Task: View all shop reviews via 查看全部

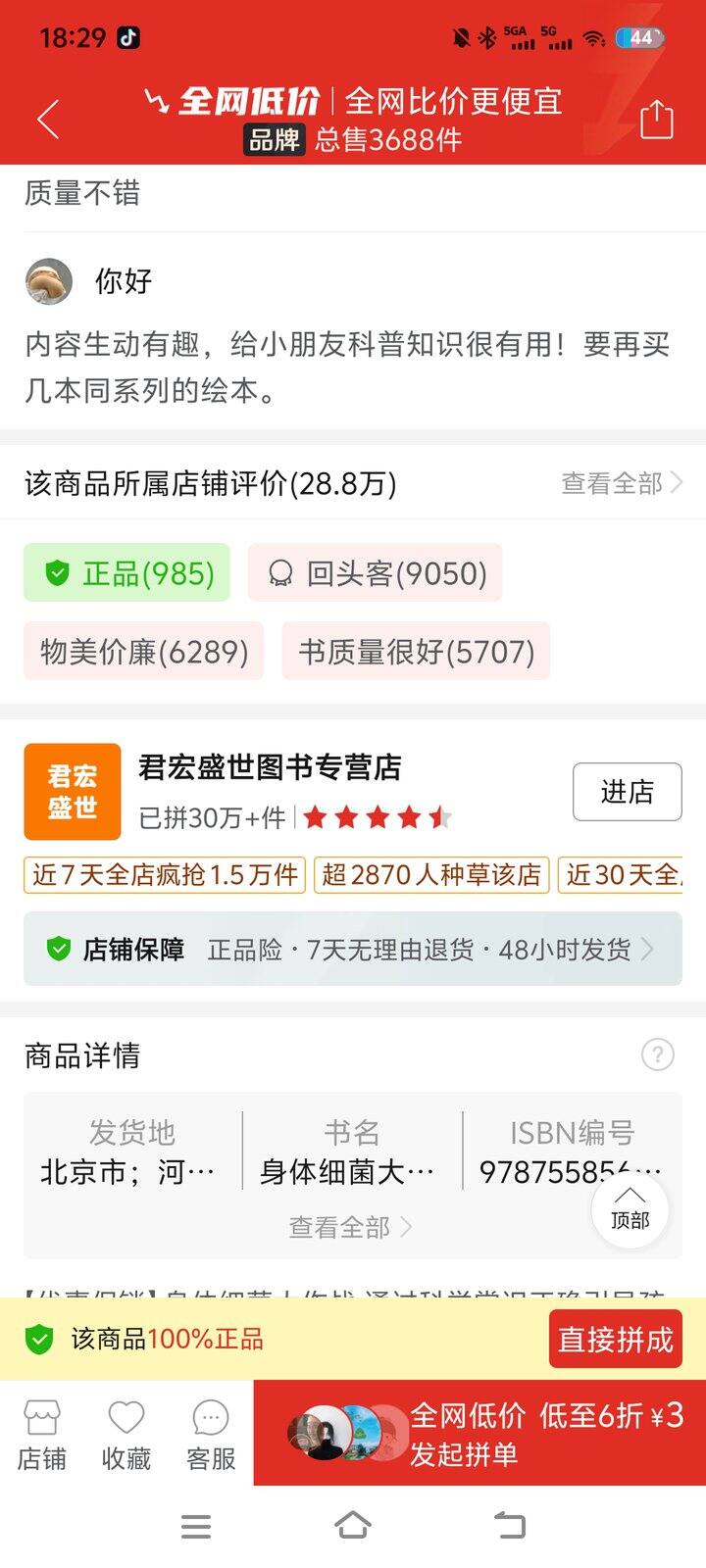Action: (x=621, y=483)
